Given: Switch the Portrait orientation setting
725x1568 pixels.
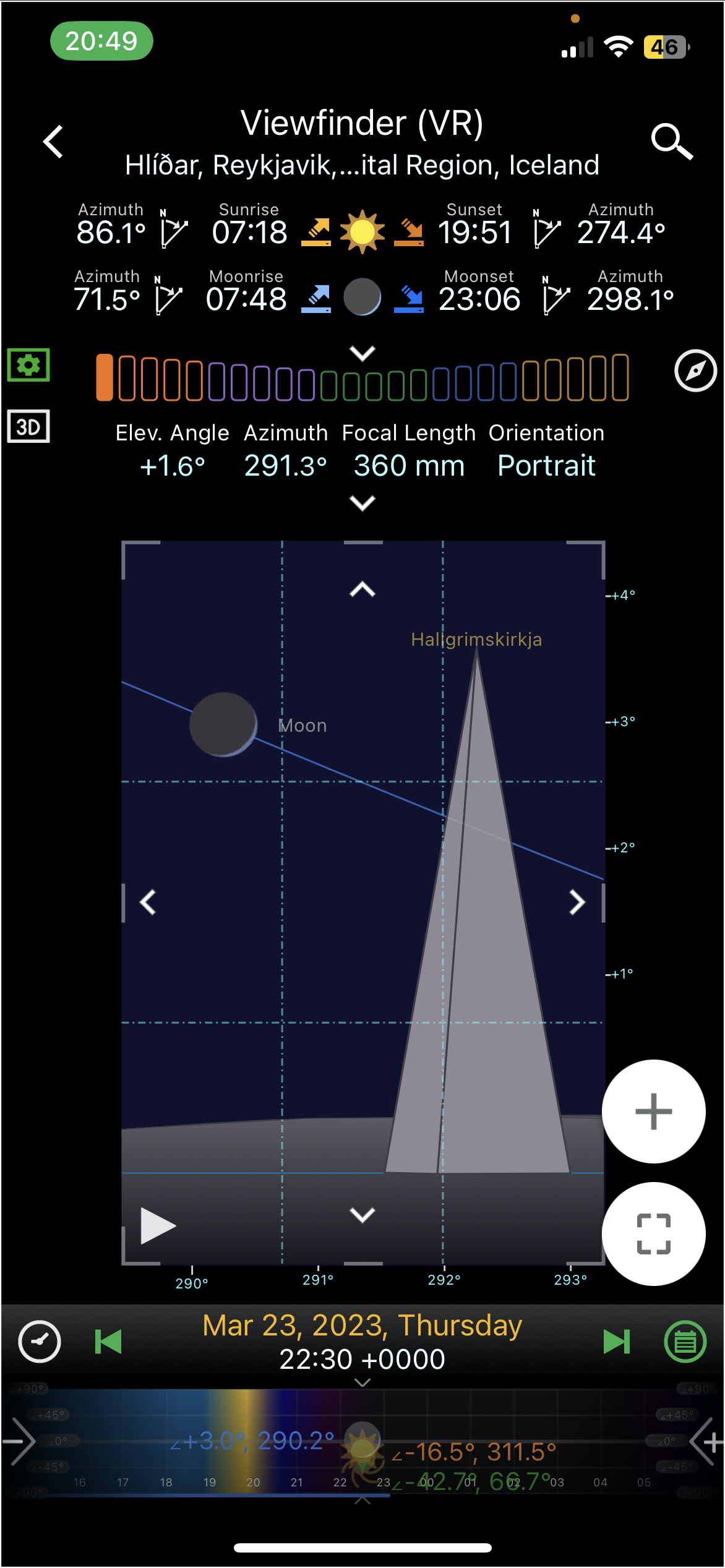Looking at the screenshot, I should point(546,465).
